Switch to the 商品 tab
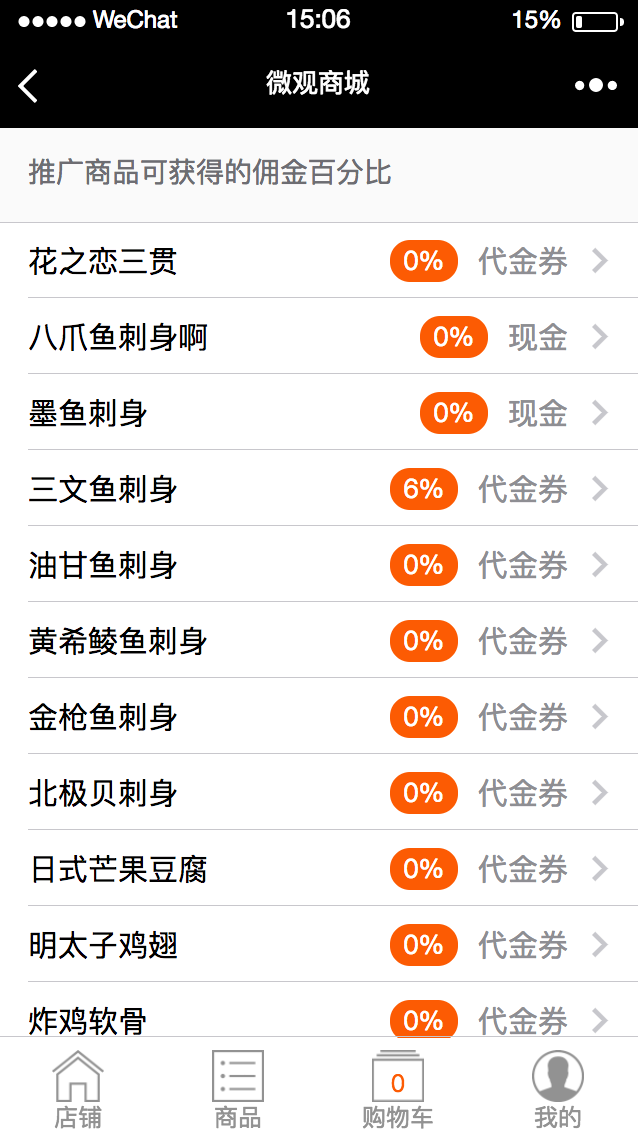 (238, 1089)
